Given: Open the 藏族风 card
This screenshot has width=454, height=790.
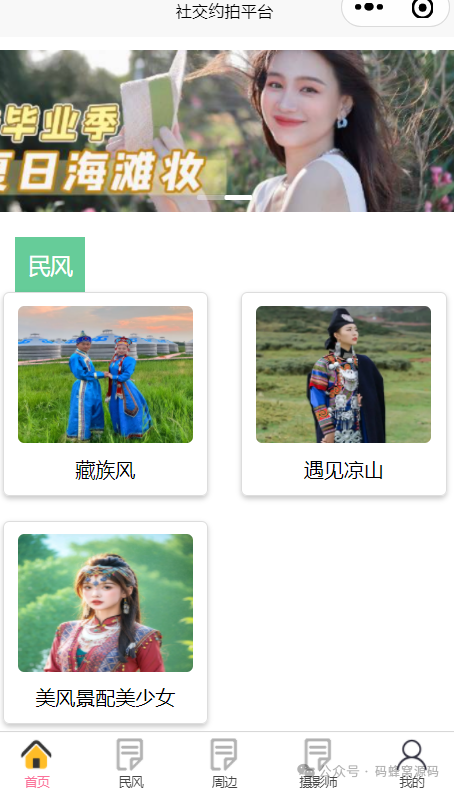Looking at the screenshot, I should click(x=105, y=394).
